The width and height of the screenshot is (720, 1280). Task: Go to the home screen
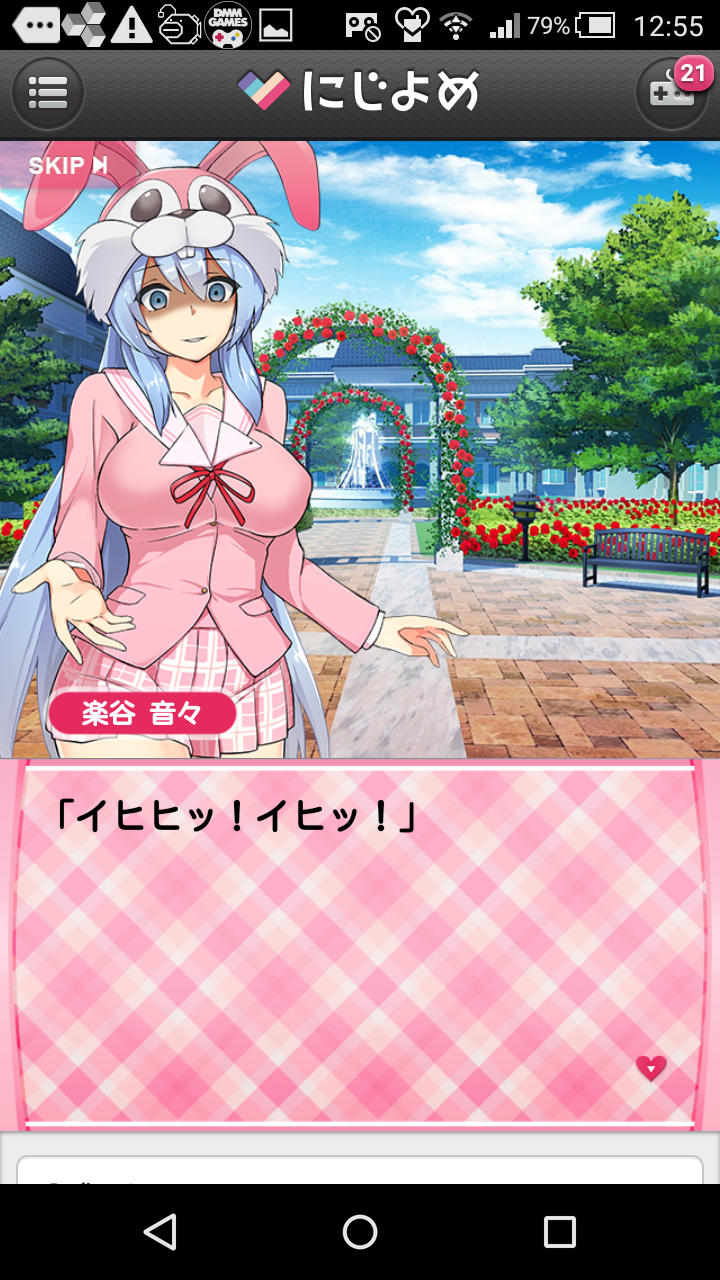point(360,1232)
